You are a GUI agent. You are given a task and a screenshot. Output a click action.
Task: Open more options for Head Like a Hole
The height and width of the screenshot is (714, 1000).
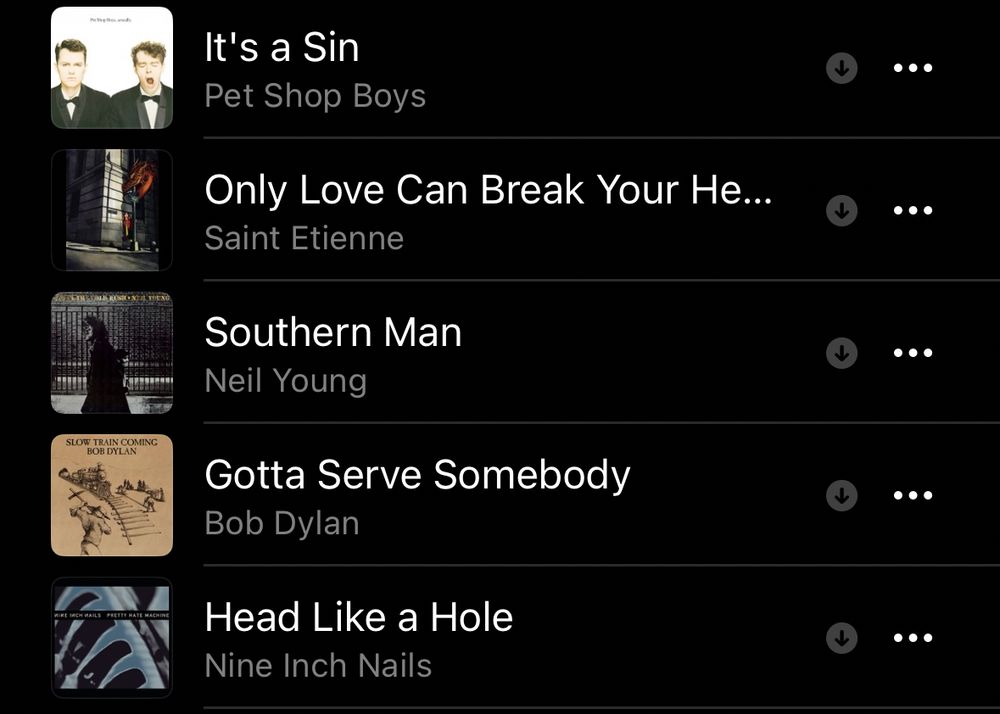coord(912,638)
